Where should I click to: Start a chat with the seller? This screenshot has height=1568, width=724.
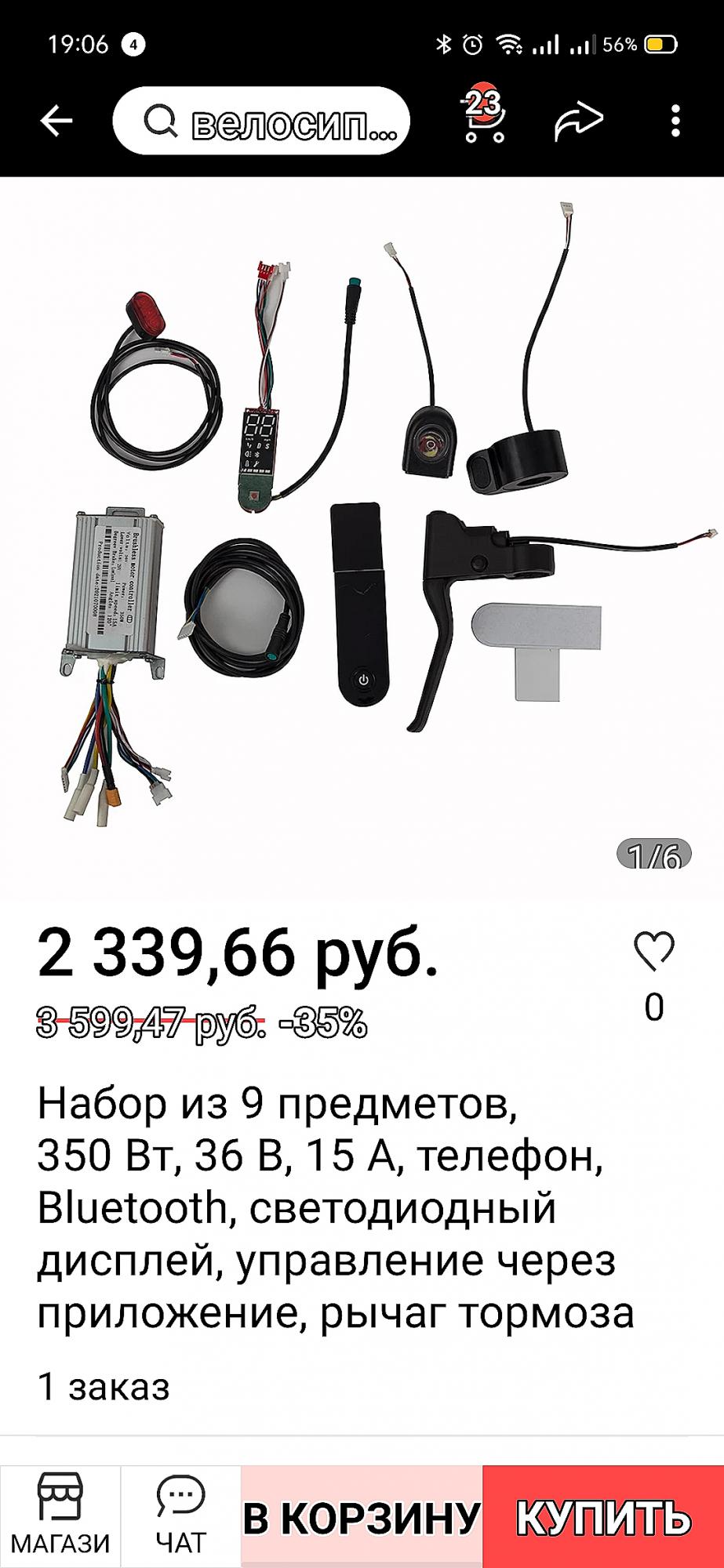click(x=180, y=1515)
